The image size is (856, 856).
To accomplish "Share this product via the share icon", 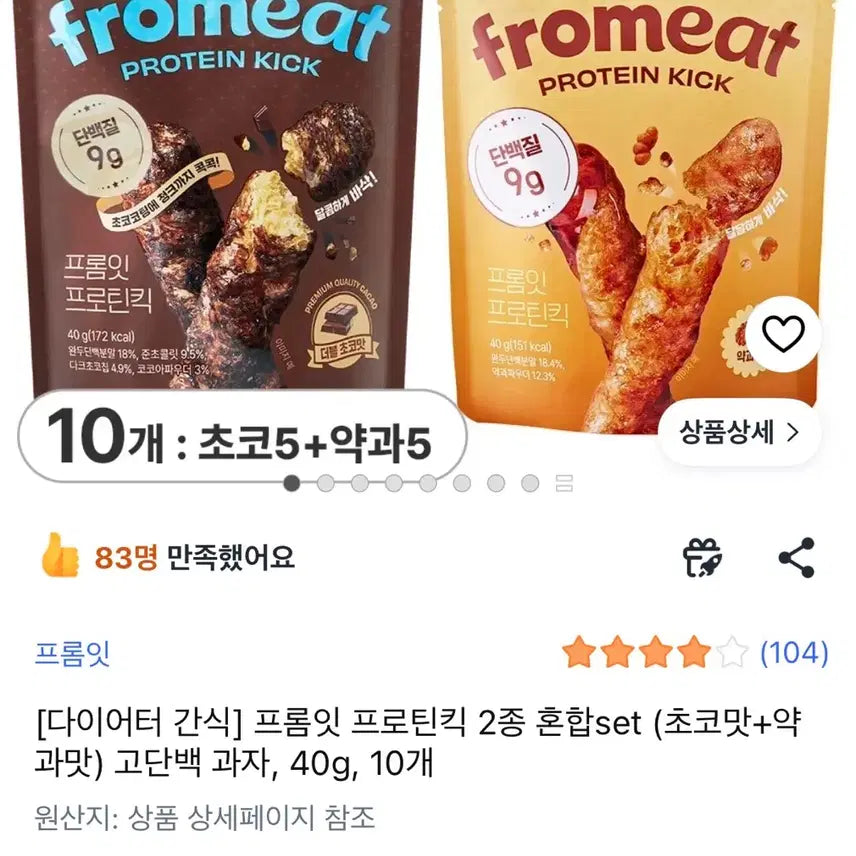I will pyautogui.click(x=796, y=557).
